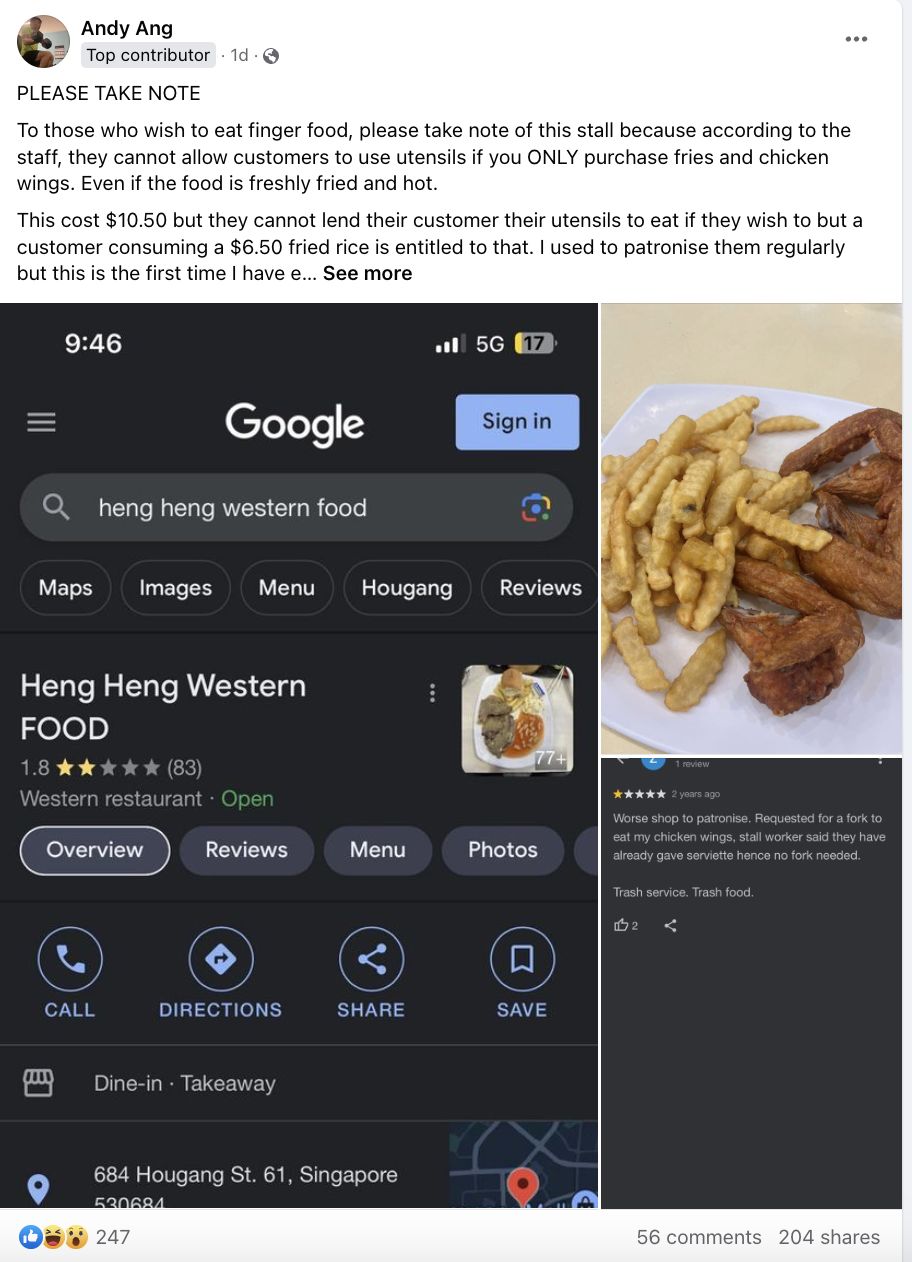This screenshot has width=912, height=1262.
Task: Expand the post with See more
Action: click(x=367, y=273)
